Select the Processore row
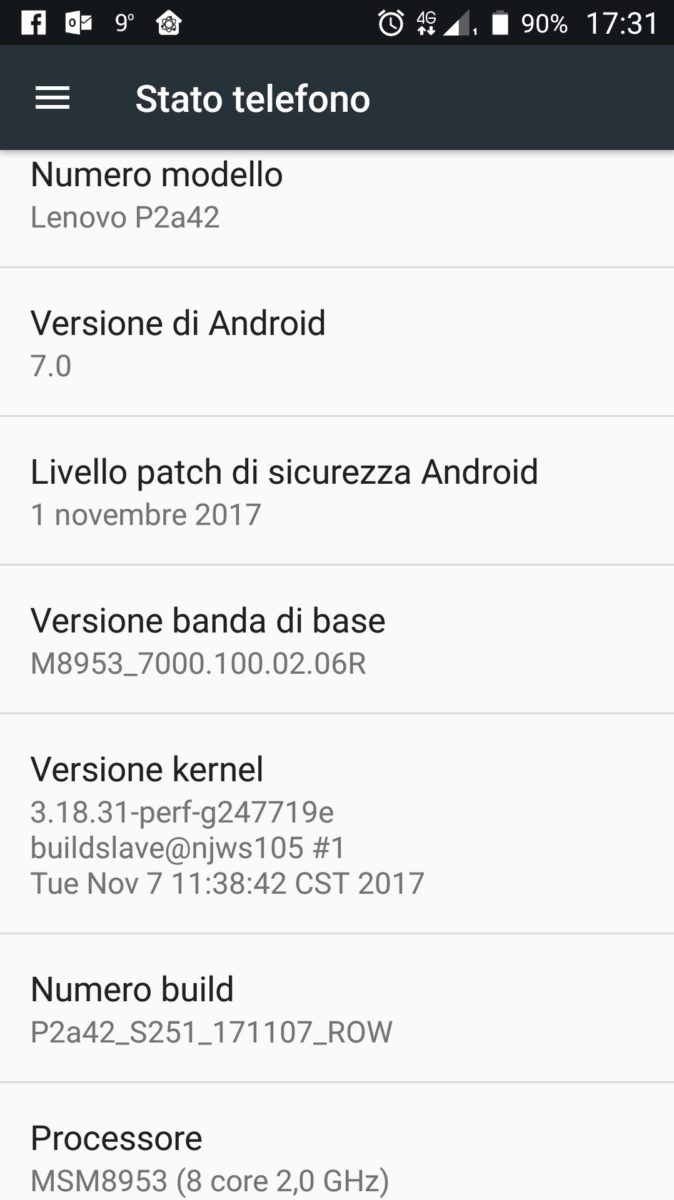Viewport: 674px width, 1200px height. pos(337,1142)
